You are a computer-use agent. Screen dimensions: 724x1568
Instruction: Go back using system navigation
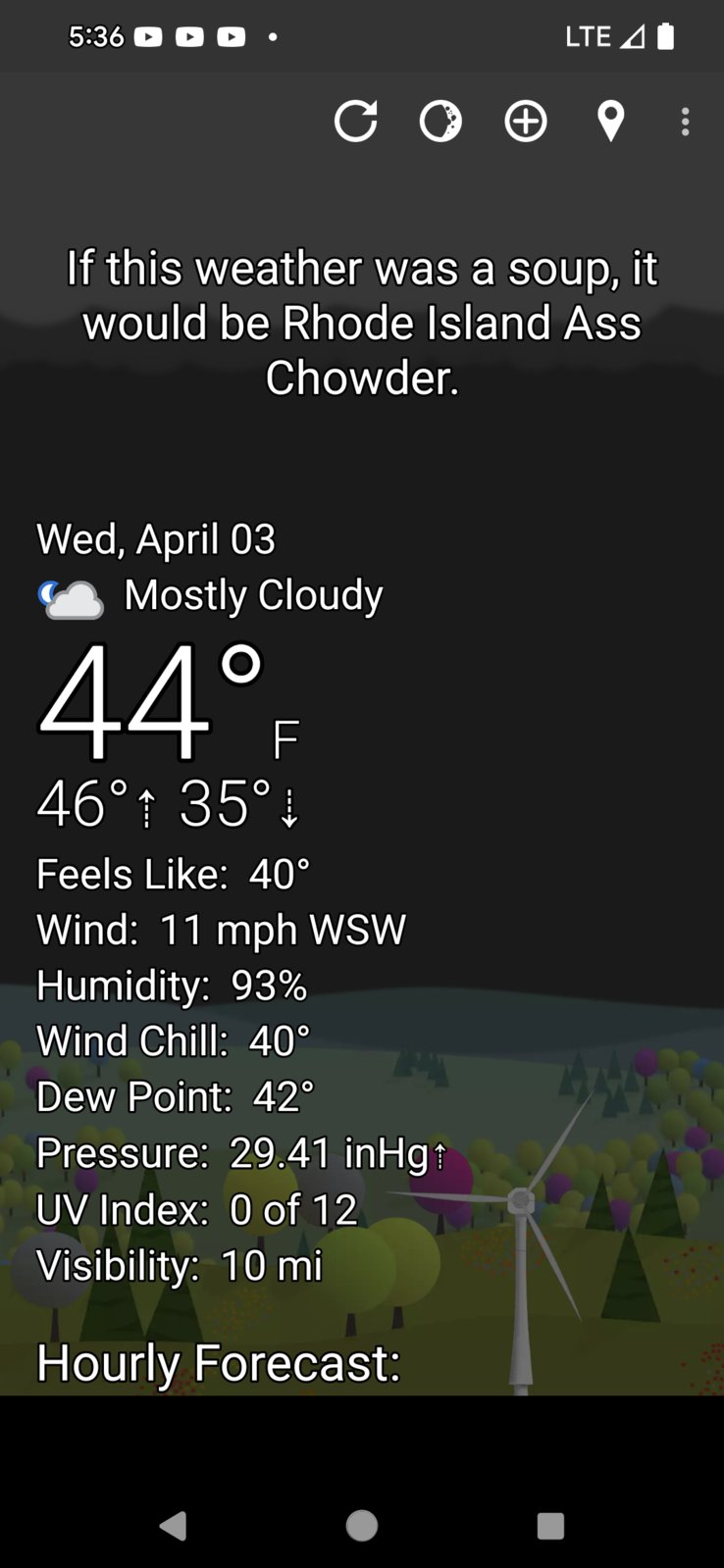[174, 1525]
